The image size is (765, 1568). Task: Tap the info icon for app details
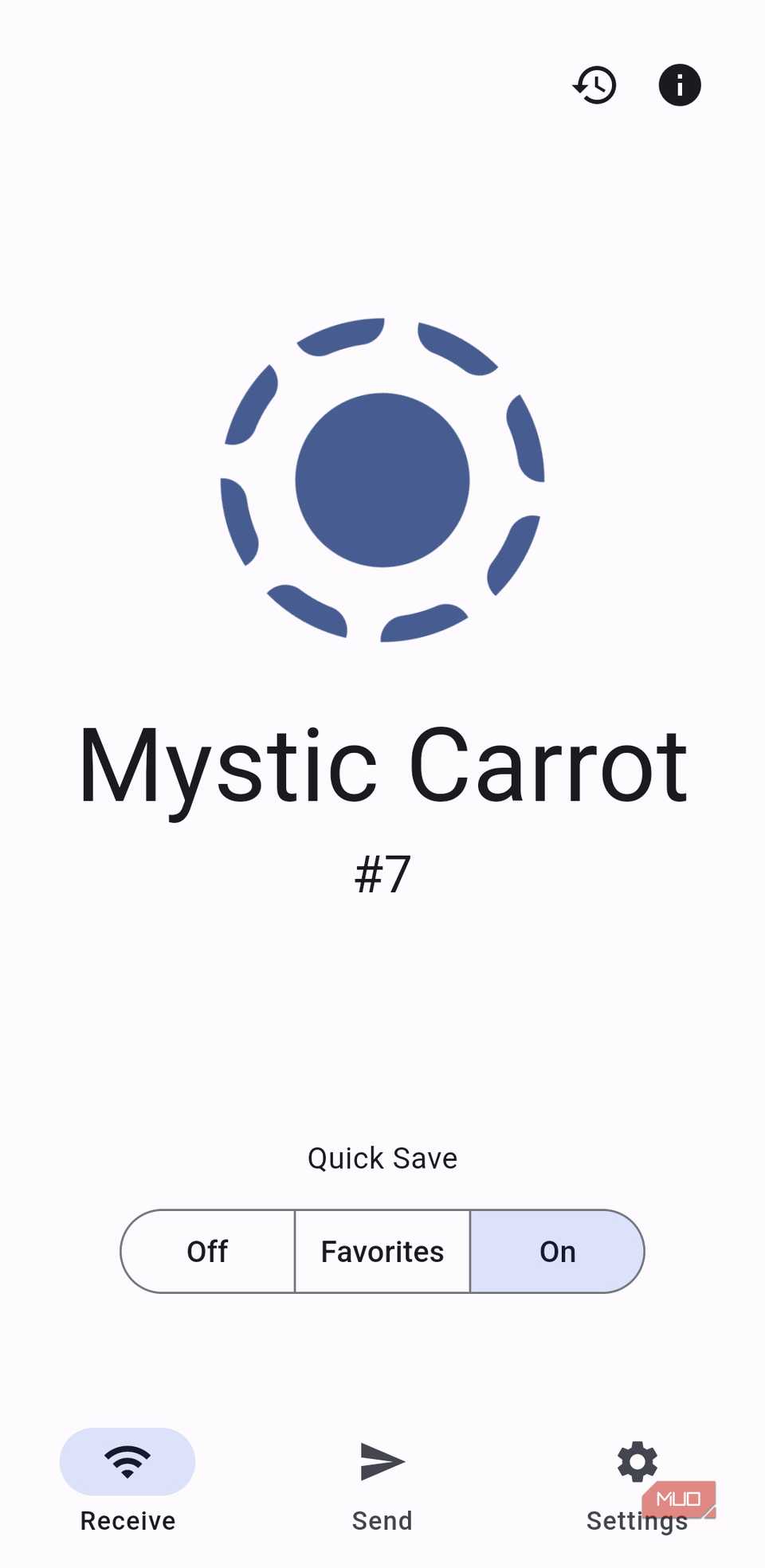(679, 84)
